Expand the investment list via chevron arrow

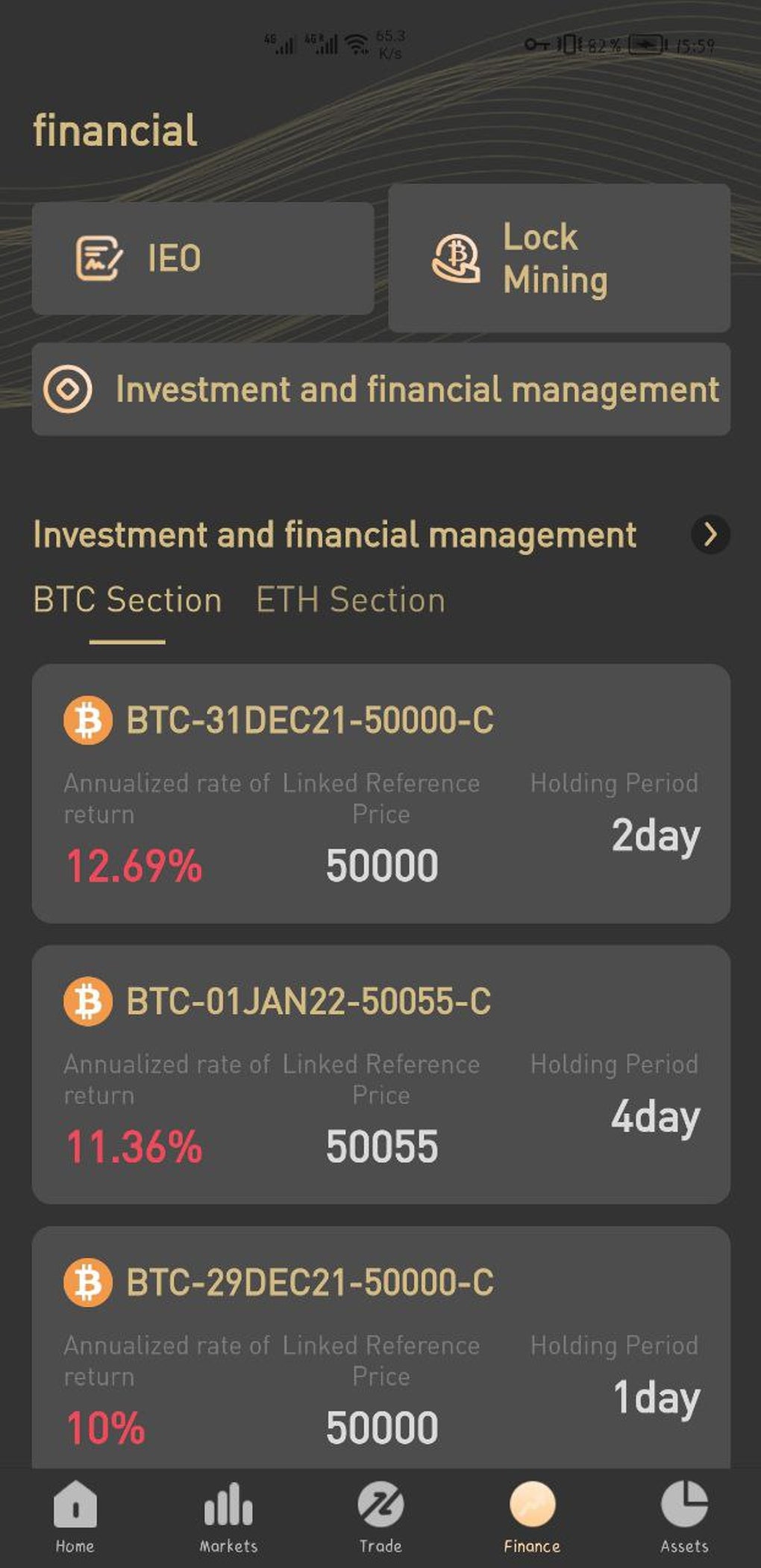(x=710, y=534)
